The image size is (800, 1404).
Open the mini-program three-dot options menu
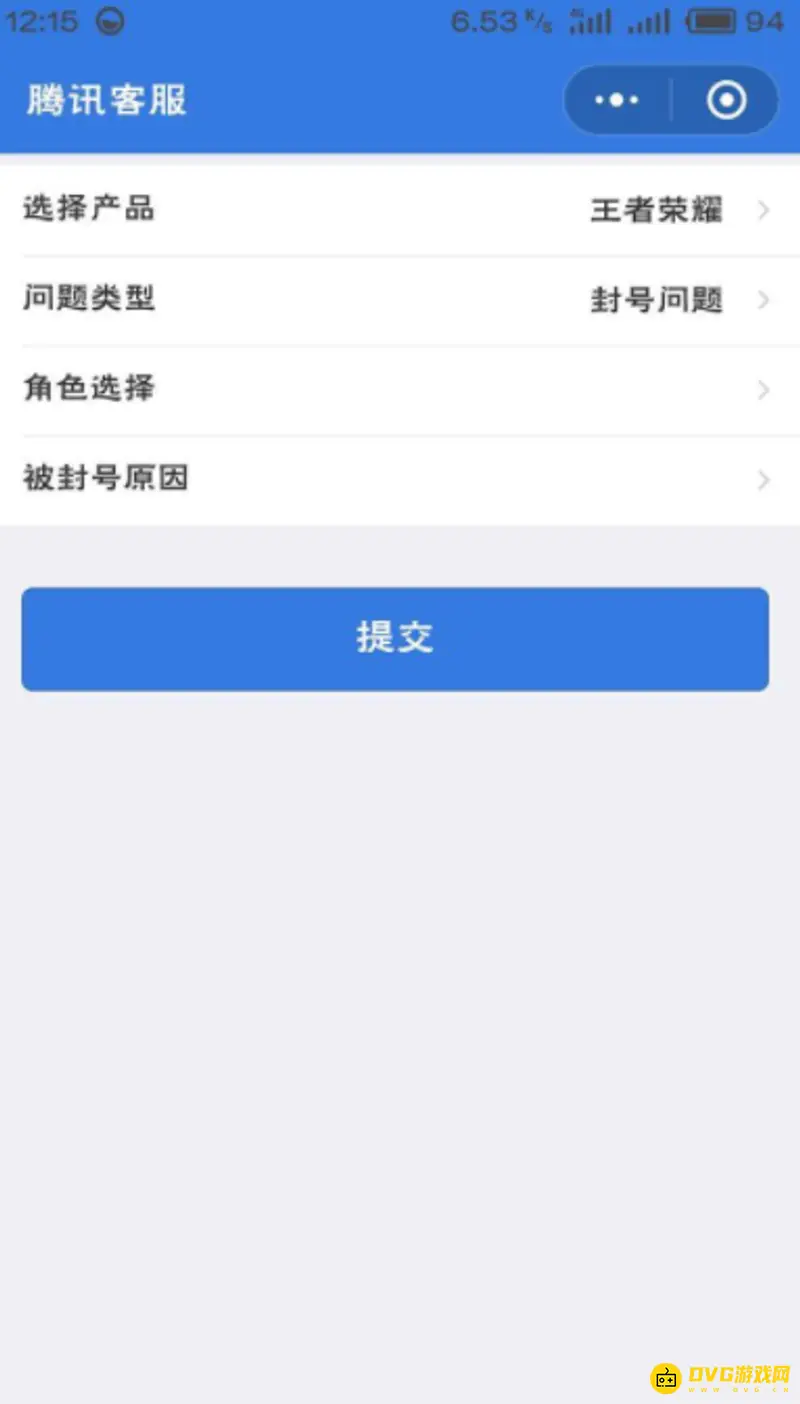[616, 100]
